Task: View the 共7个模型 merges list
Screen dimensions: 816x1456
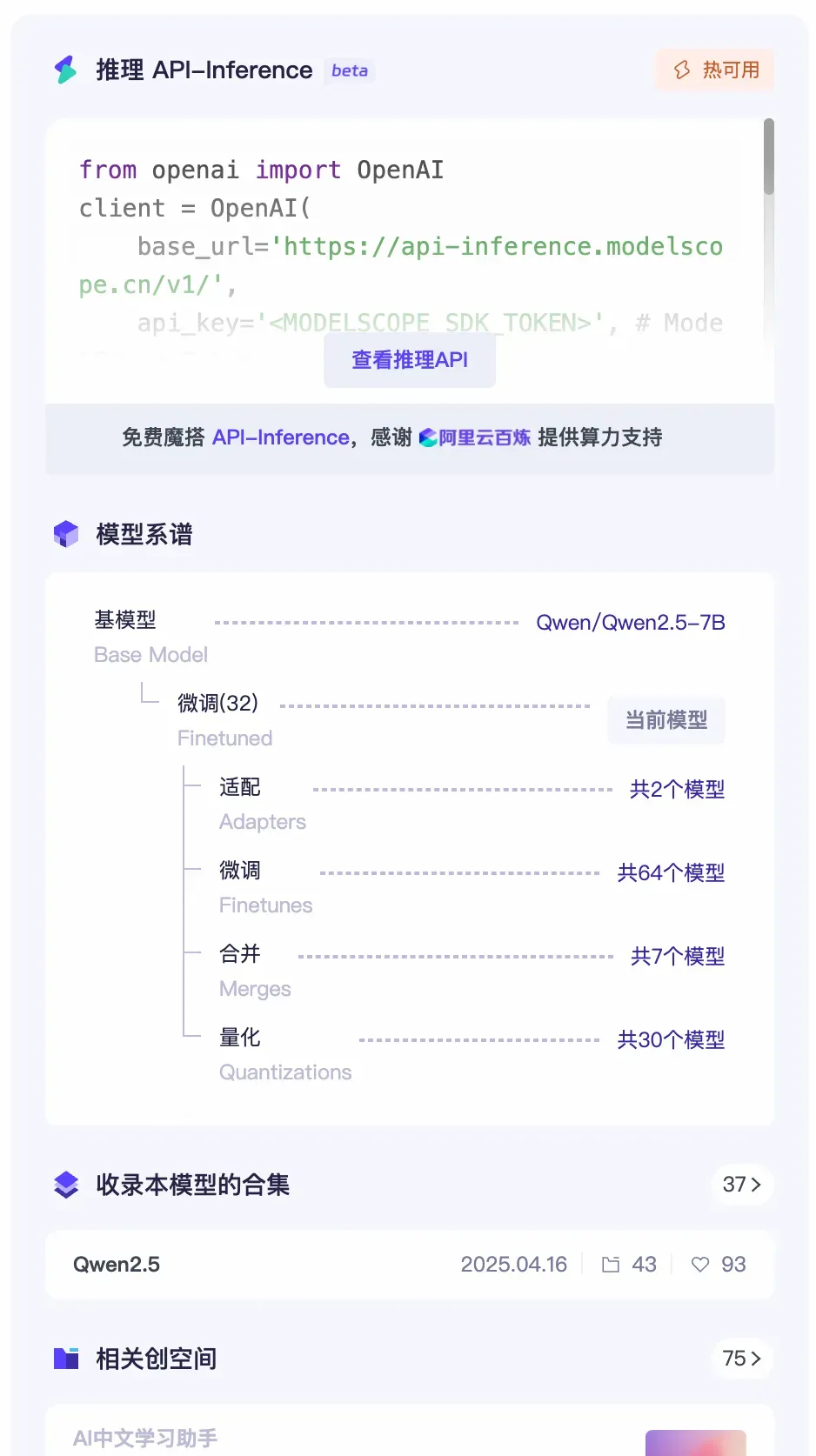Action: [677, 957]
